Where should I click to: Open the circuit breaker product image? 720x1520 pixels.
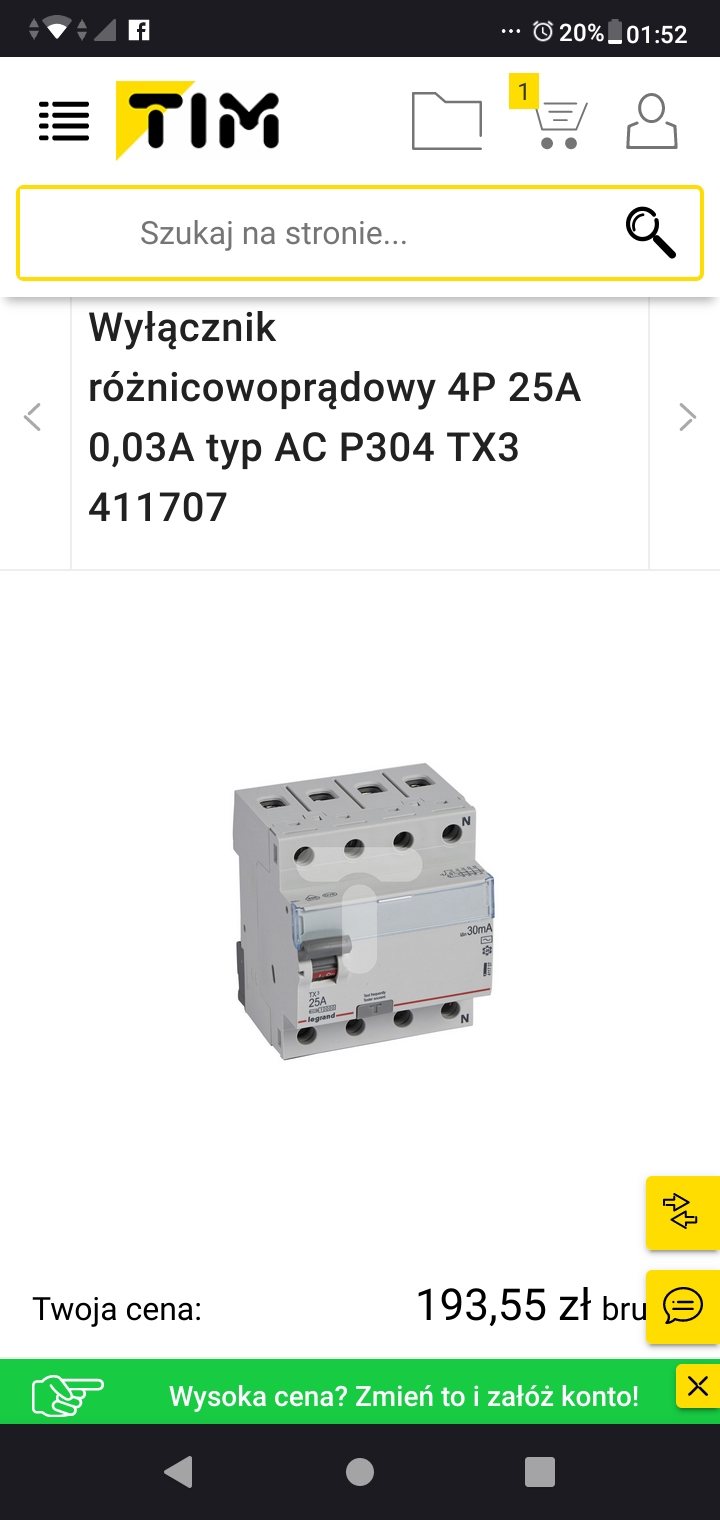(360, 910)
